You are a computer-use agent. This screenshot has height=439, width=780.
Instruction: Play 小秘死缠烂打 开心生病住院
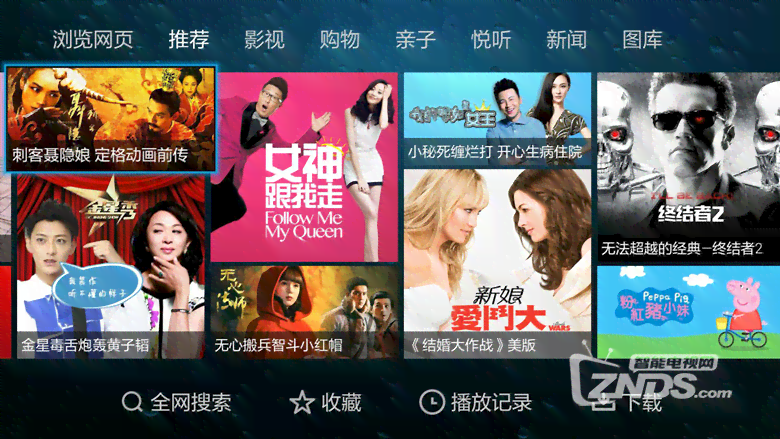click(497, 118)
